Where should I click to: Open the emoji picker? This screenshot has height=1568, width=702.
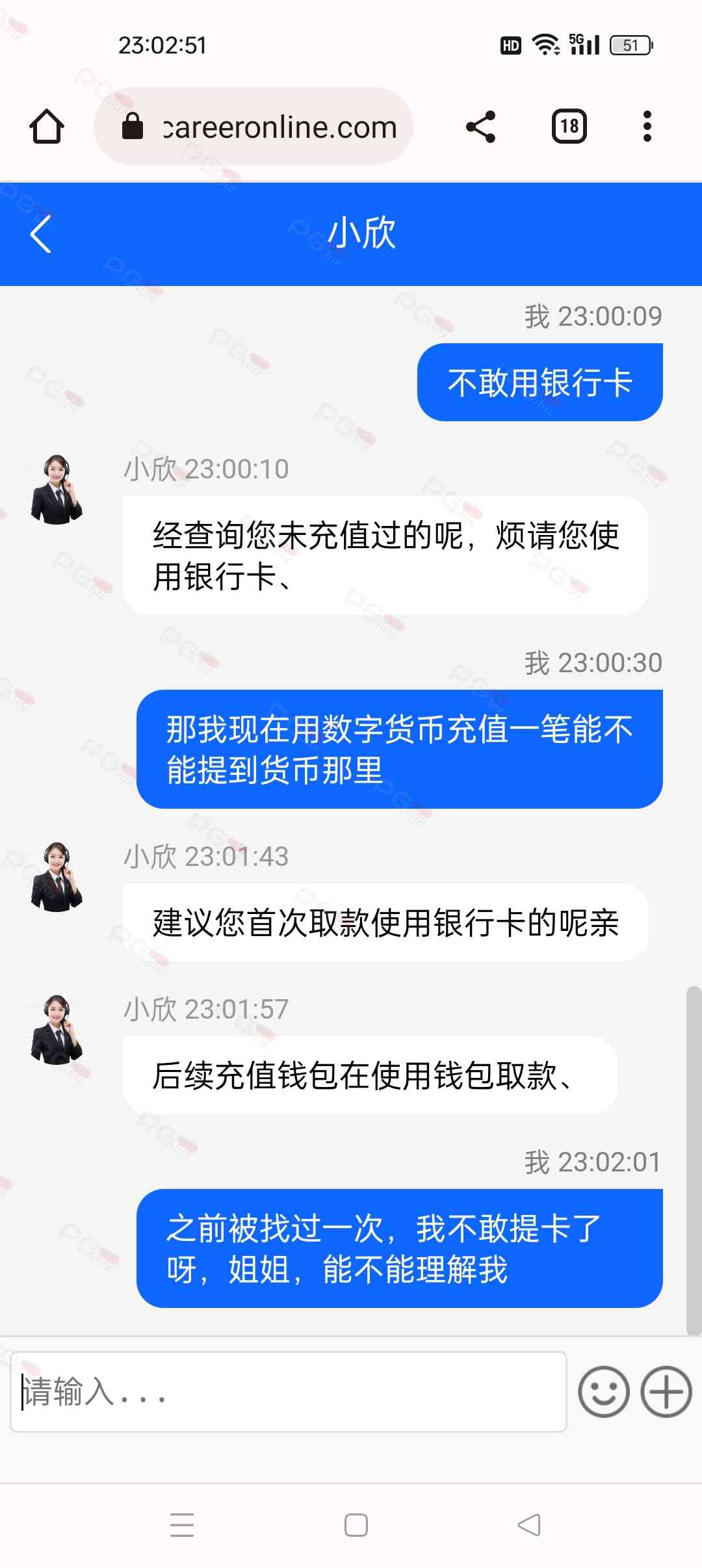pyautogui.click(x=604, y=1392)
